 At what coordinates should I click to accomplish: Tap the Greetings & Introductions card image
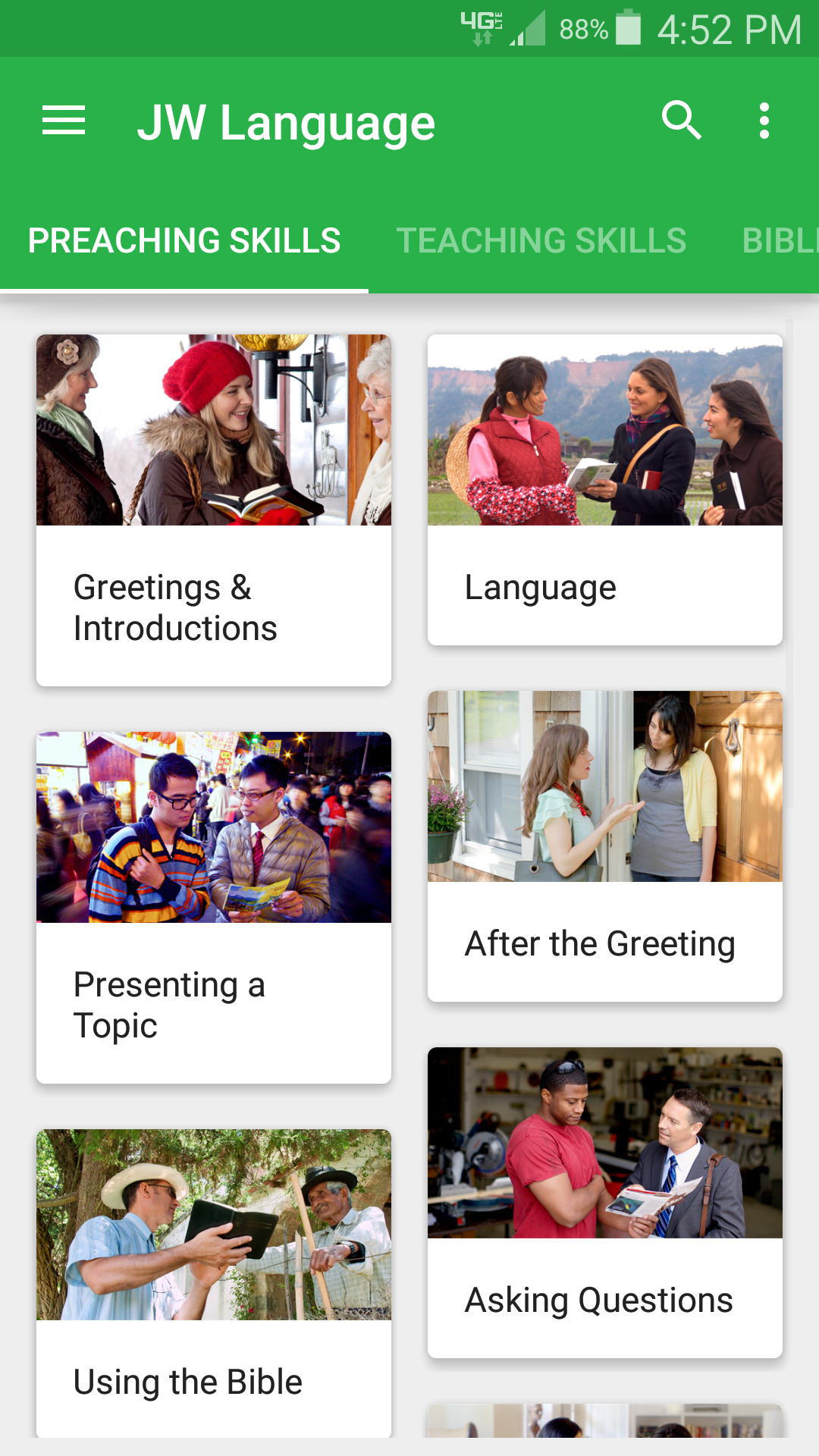click(x=213, y=431)
